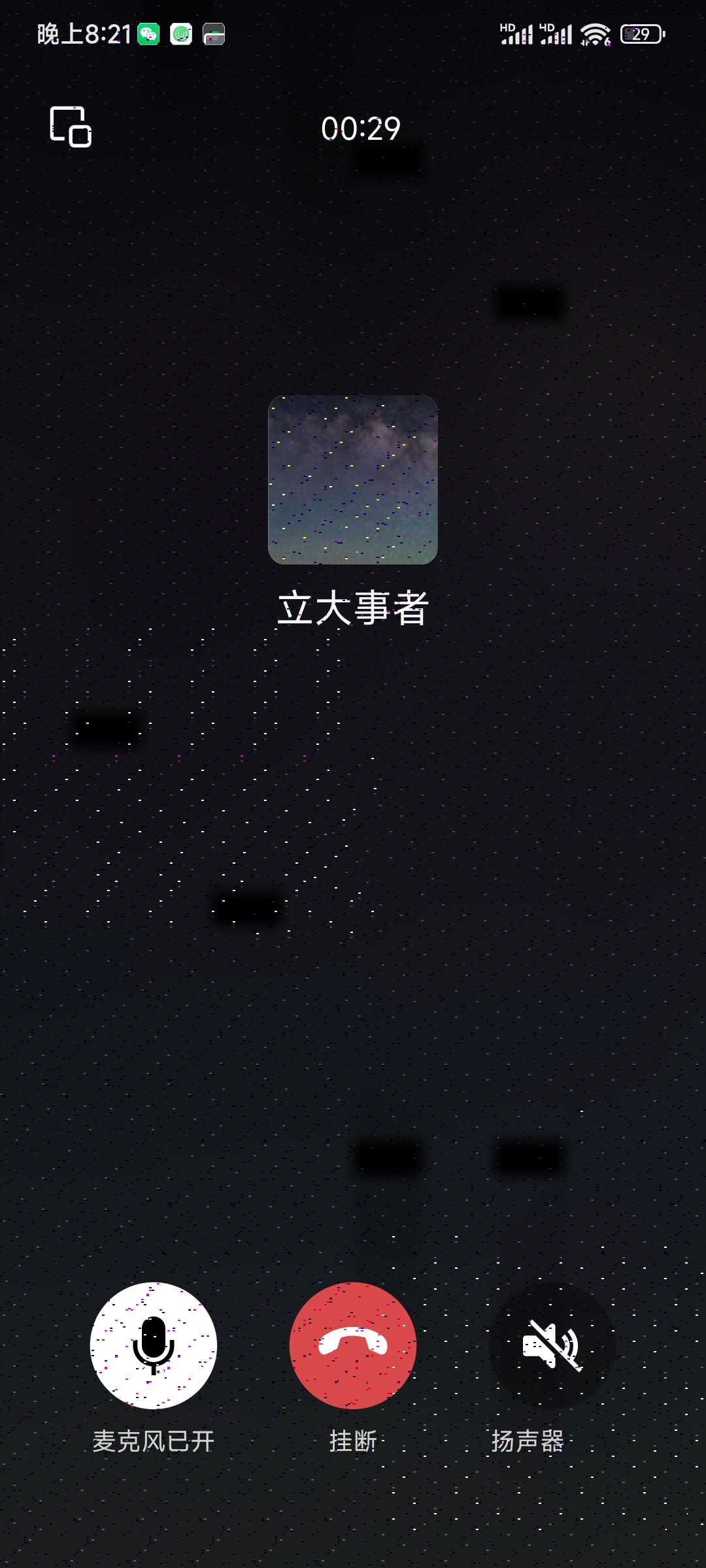Minimize the call to a floating window
Viewport: 706px width, 1568px height.
(71, 127)
